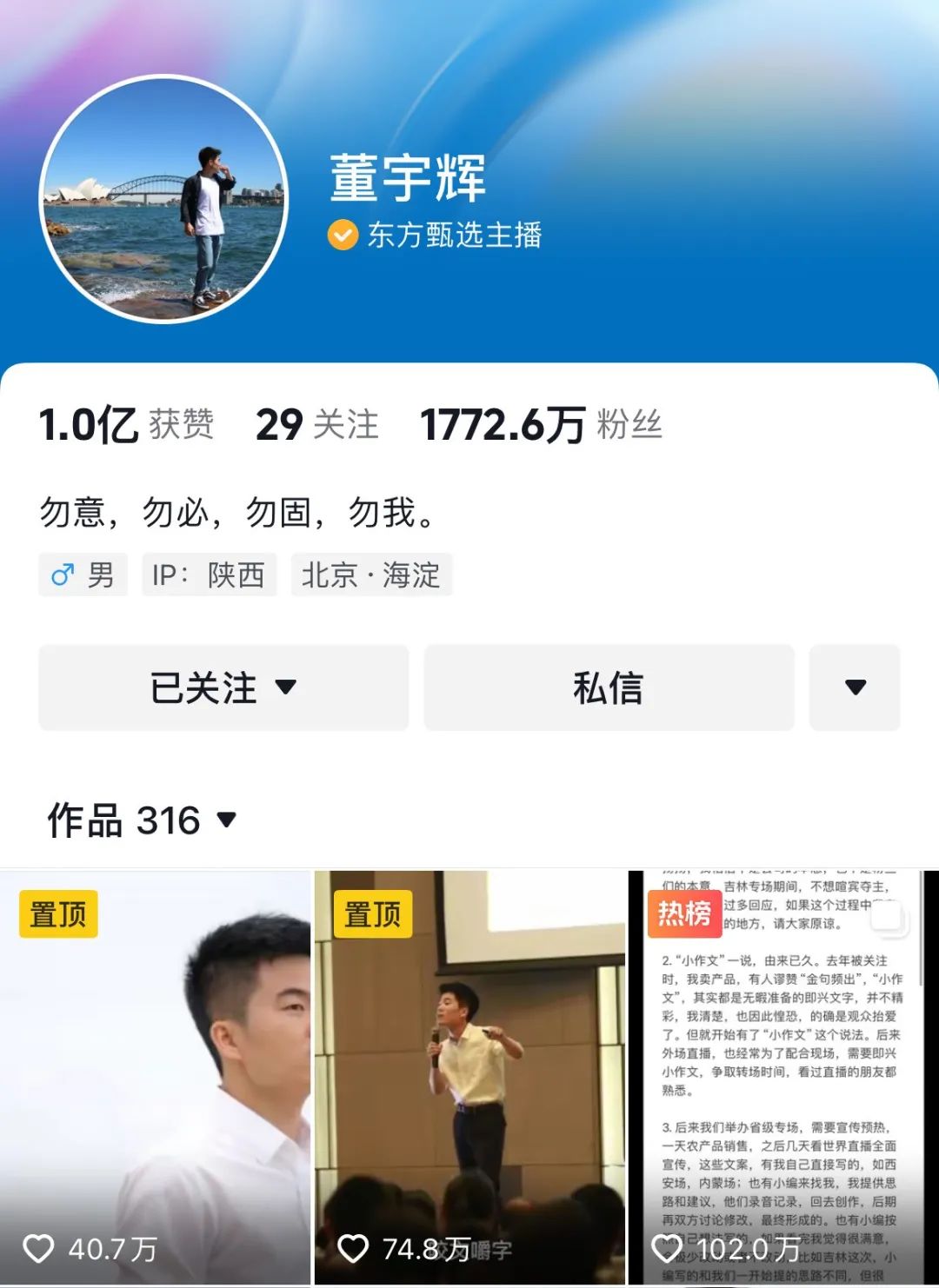Open the pinned video with 74.8万 likes
Viewport: 939px width, 1288px height.
469,1078
